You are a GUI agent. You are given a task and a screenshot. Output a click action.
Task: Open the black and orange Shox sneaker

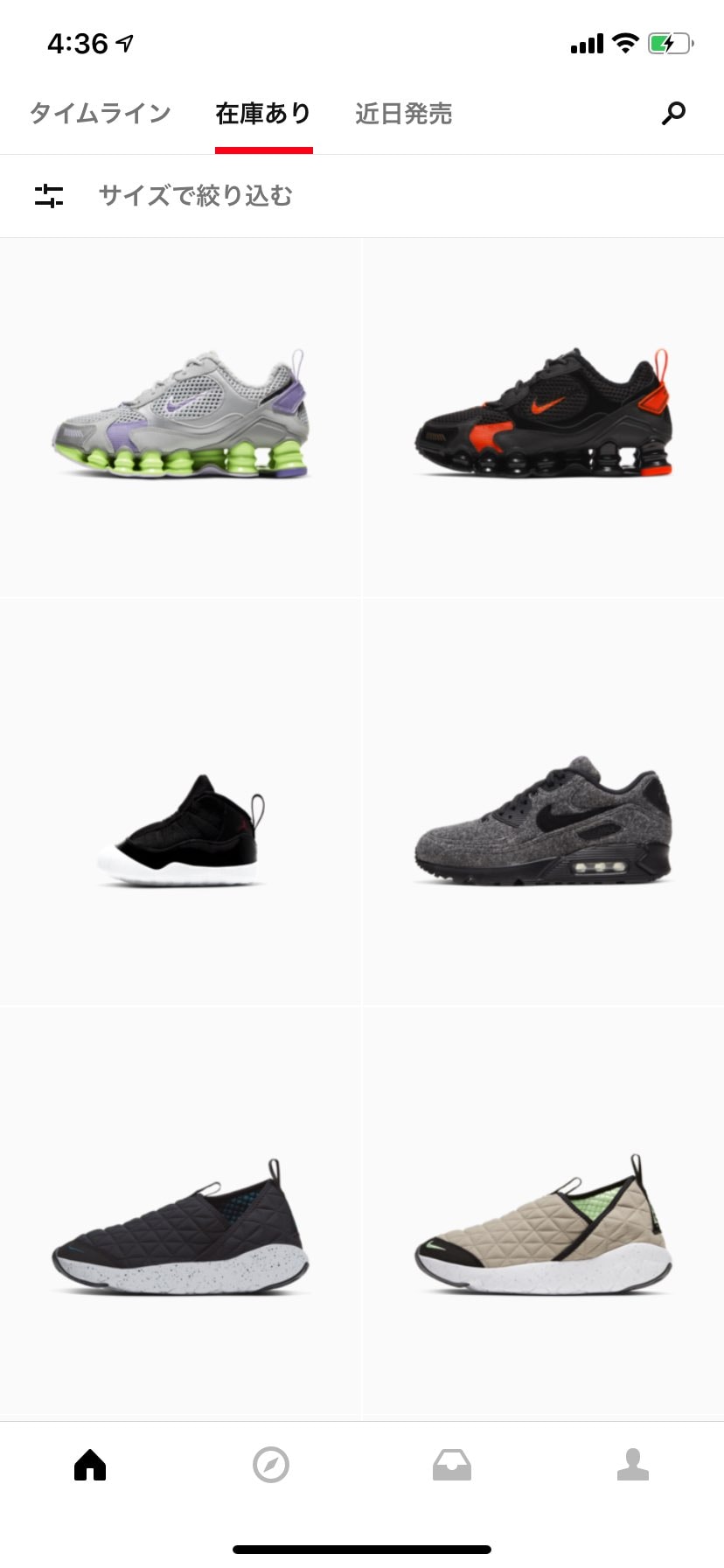coord(543,417)
